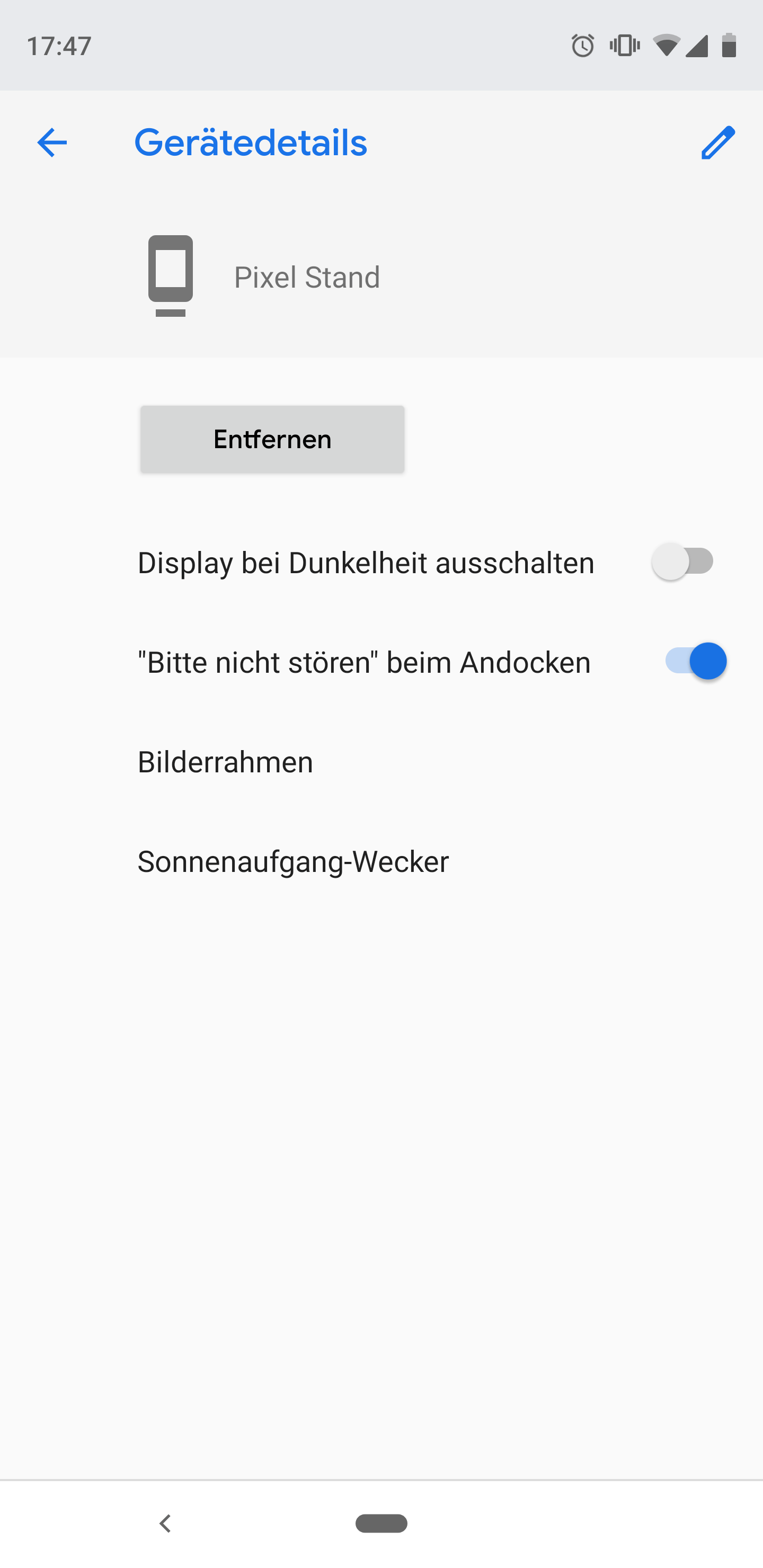This screenshot has width=763, height=1568.
Task: Go to home via navigation pill
Action: pyautogui.click(x=381, y=1523)
